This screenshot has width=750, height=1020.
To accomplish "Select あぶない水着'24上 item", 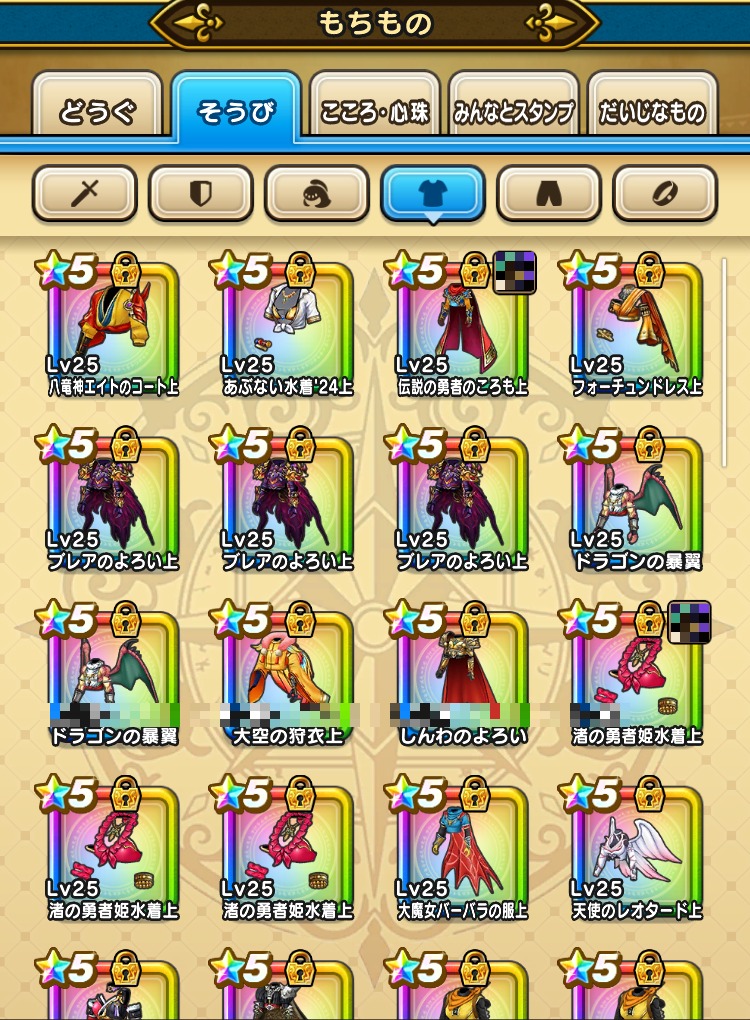I will pyautogui.click(x=286, y=325).
